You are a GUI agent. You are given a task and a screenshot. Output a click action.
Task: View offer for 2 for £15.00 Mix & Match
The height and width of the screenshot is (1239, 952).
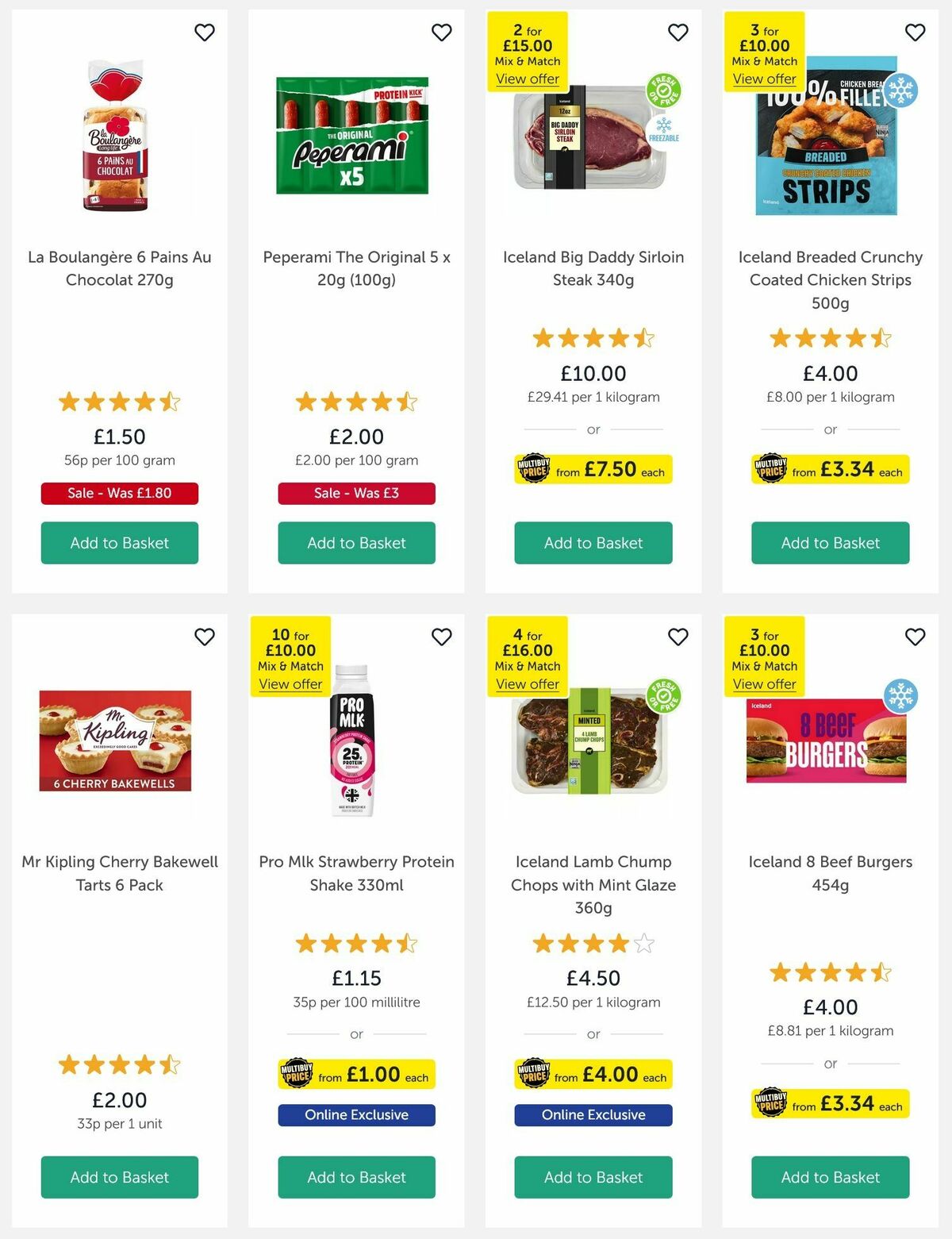pyautogui.click(x=528, y=79)
